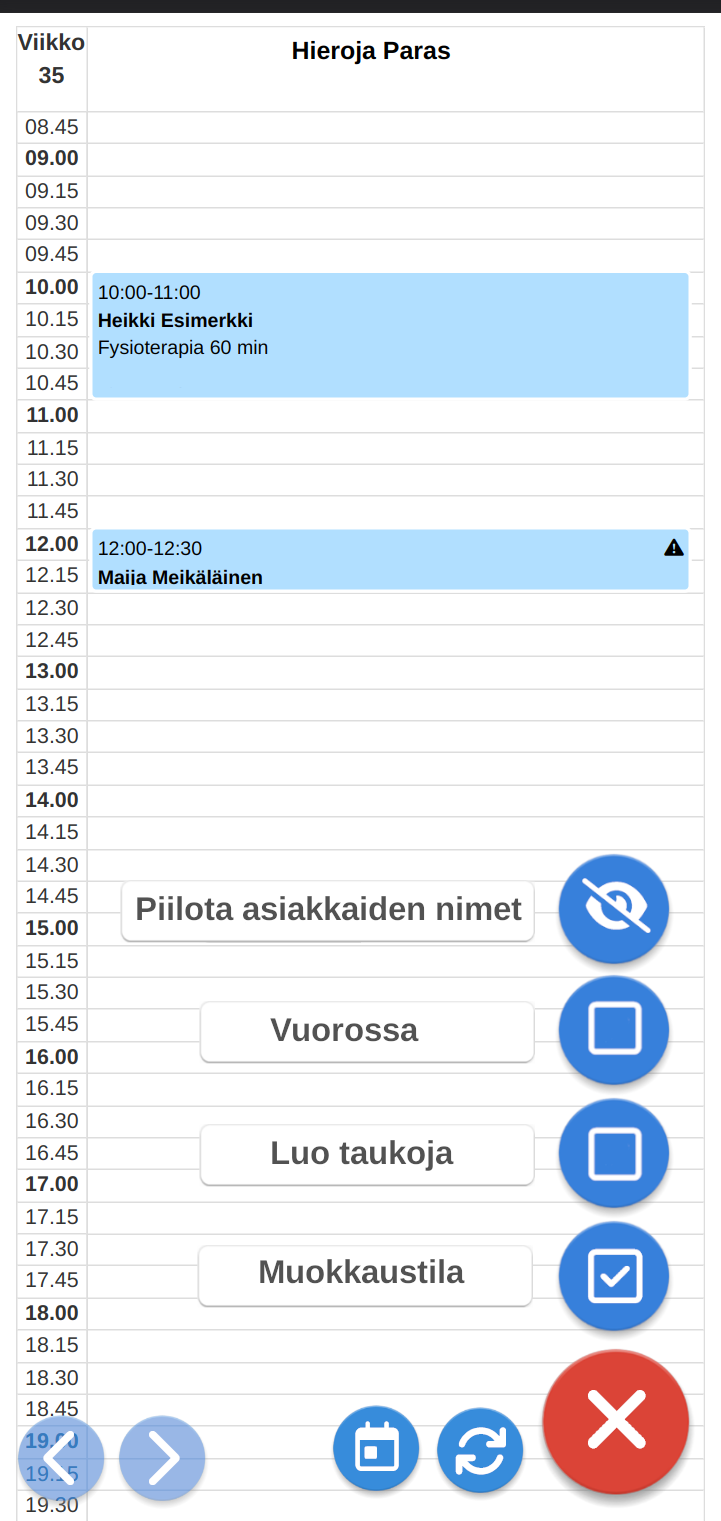Select the Muokkaustila label
Viewport: 721px width, 1521px height.
click(x=364, y=1274)
